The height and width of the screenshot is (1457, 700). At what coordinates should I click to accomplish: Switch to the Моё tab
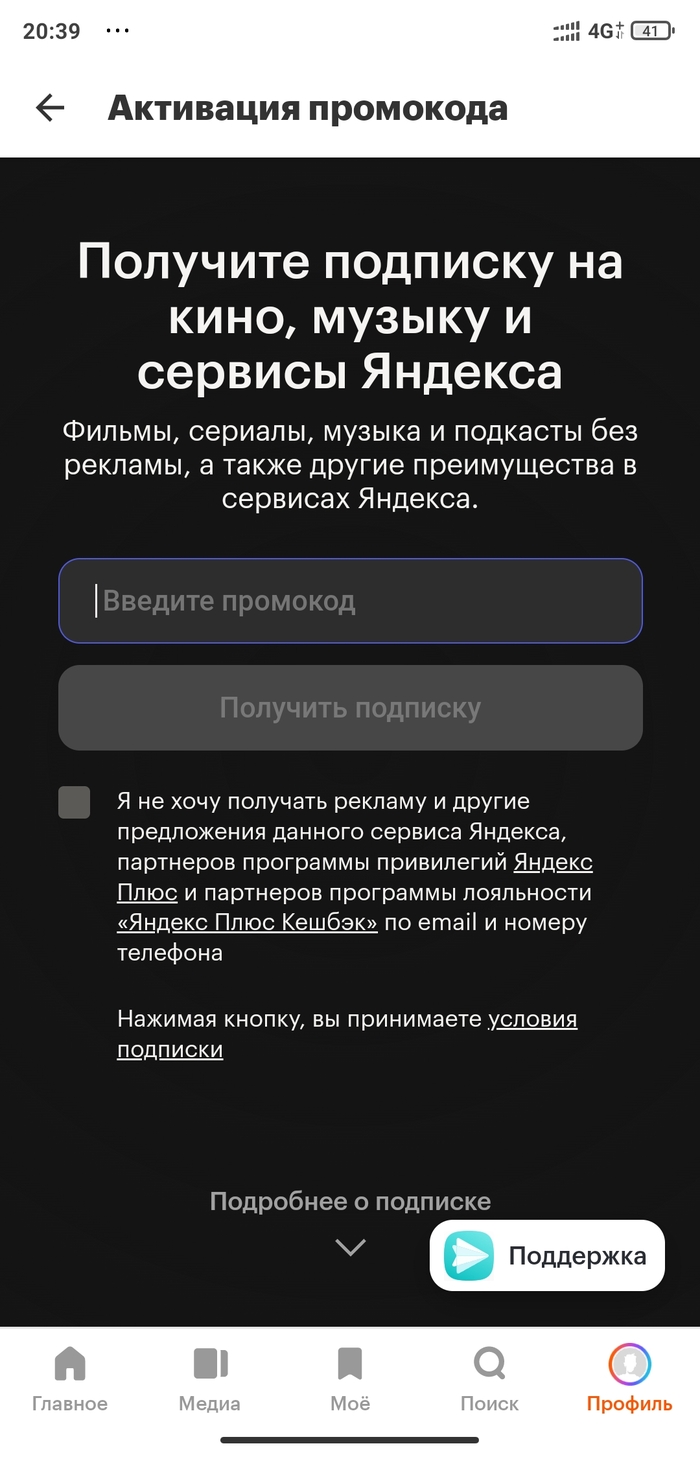pyautogui.click(x=350, y=1378)
